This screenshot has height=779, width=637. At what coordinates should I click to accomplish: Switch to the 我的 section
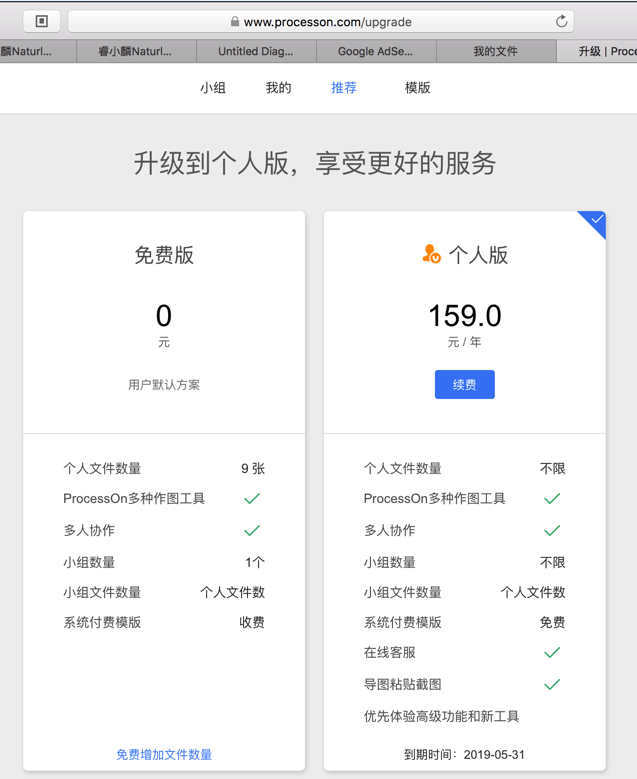coord(278,88)
